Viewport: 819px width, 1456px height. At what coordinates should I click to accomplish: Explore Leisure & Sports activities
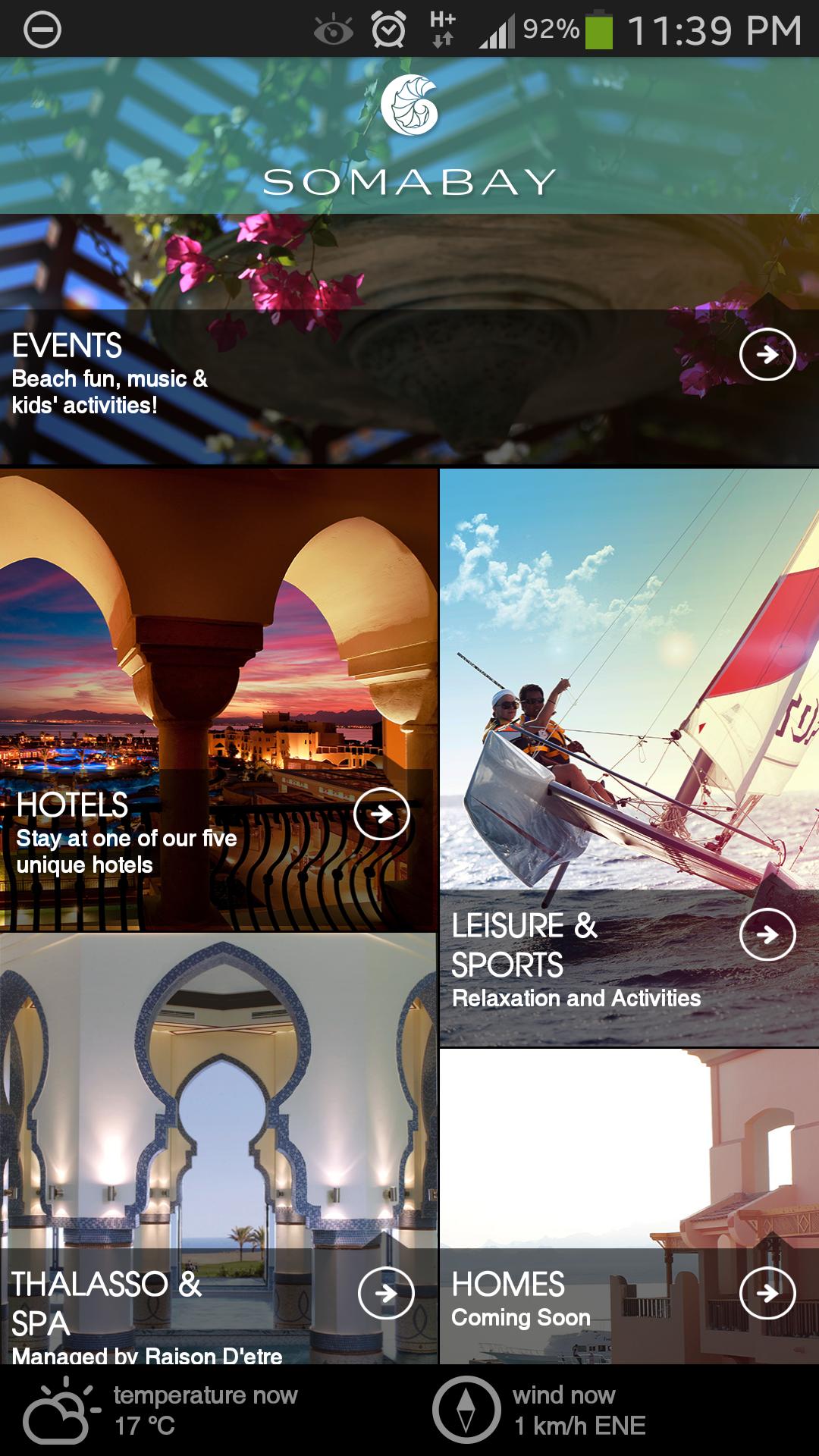767,934
